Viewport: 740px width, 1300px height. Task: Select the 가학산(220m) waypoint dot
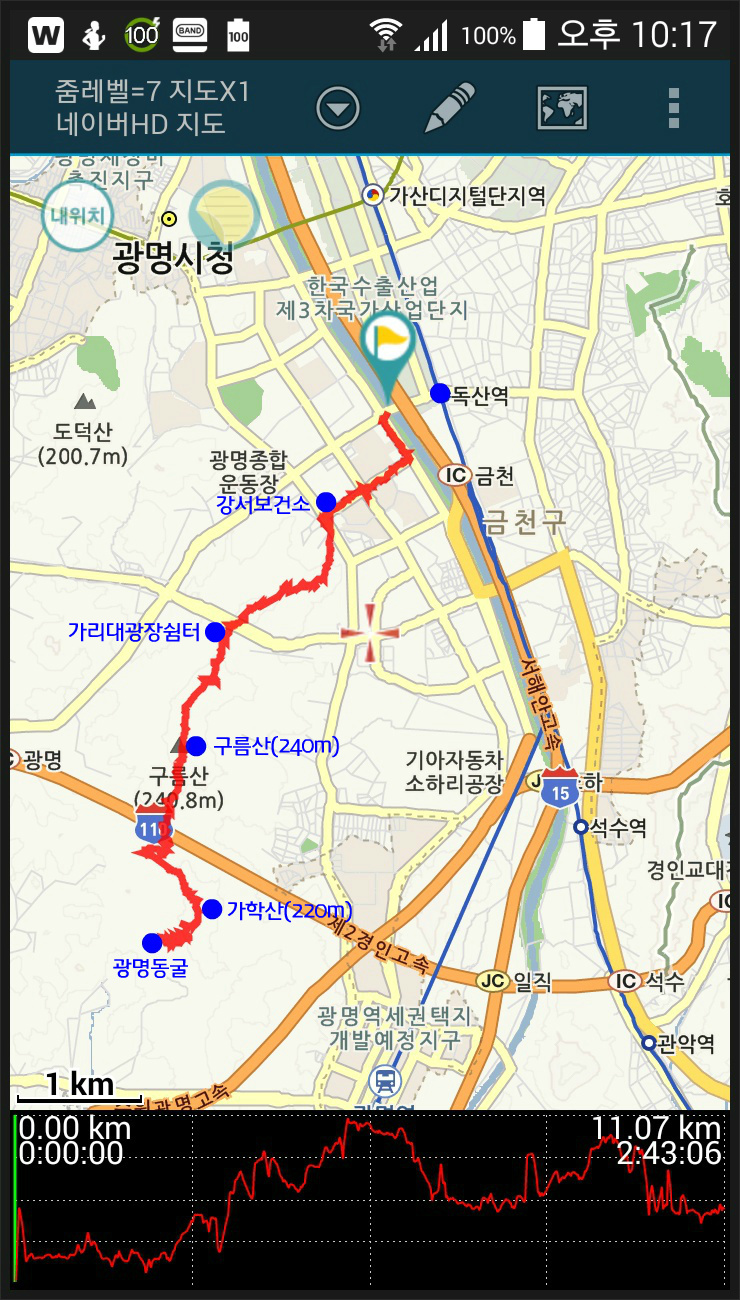212,908
